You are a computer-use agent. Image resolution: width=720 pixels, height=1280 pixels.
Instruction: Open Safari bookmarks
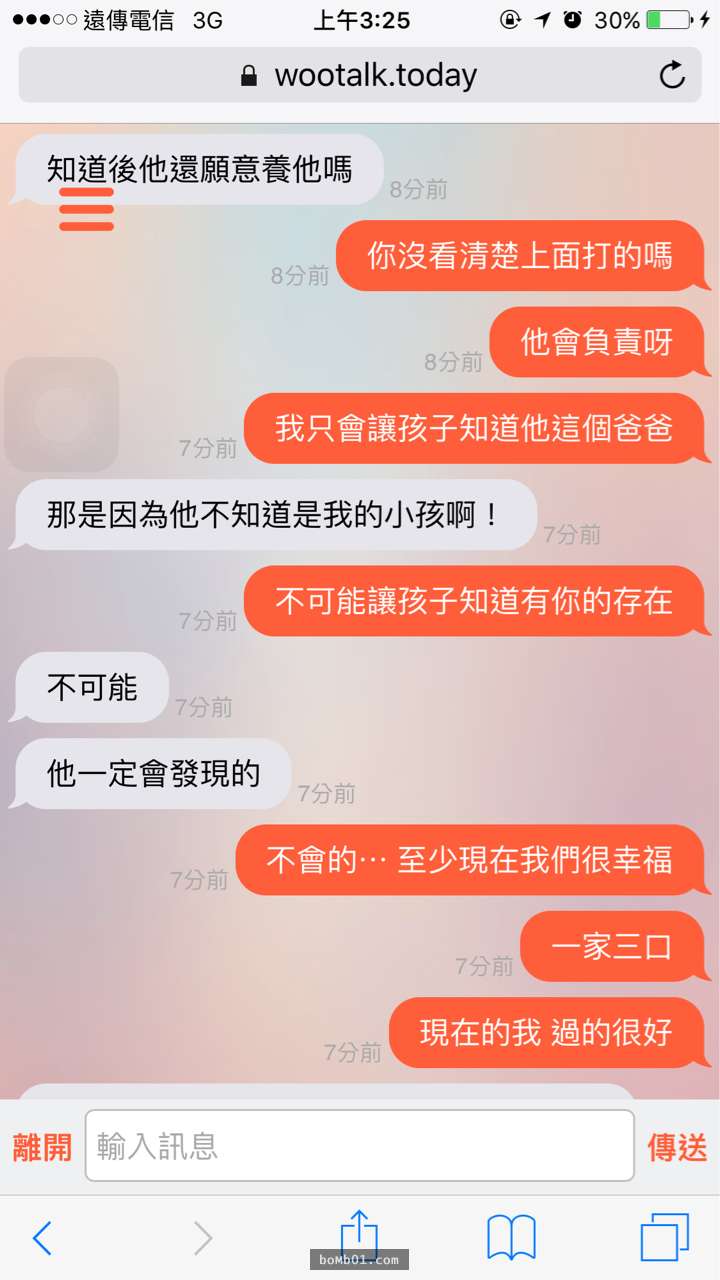coord(511,1238)
